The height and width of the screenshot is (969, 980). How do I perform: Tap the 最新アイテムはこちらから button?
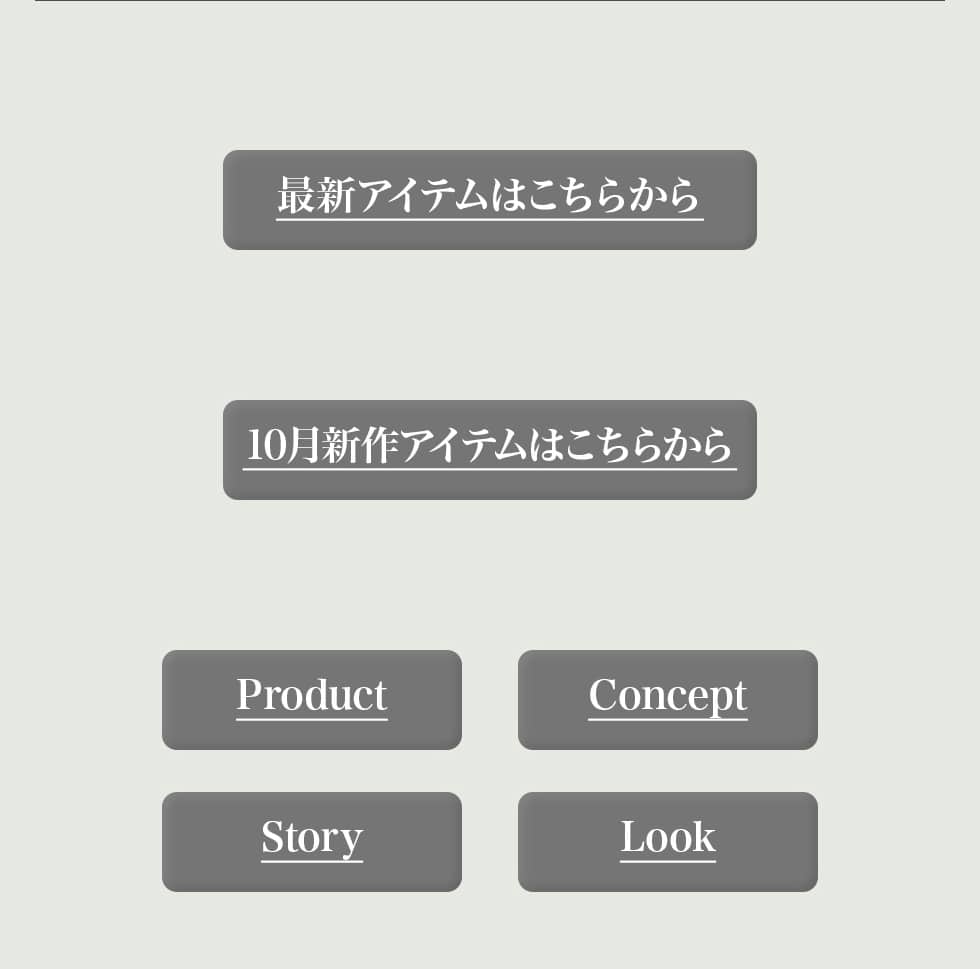click(x=489, y=199)
